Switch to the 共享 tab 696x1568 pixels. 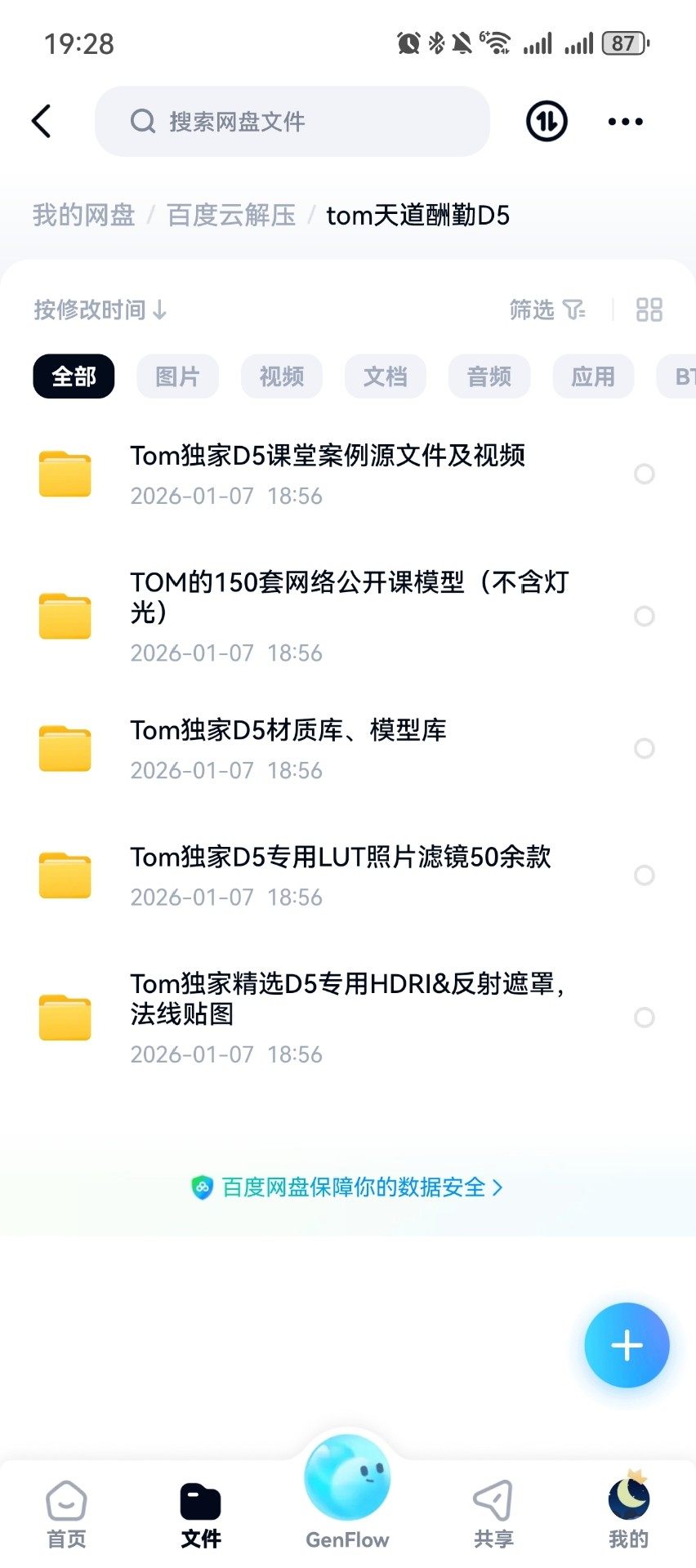tap(493, 1515)
